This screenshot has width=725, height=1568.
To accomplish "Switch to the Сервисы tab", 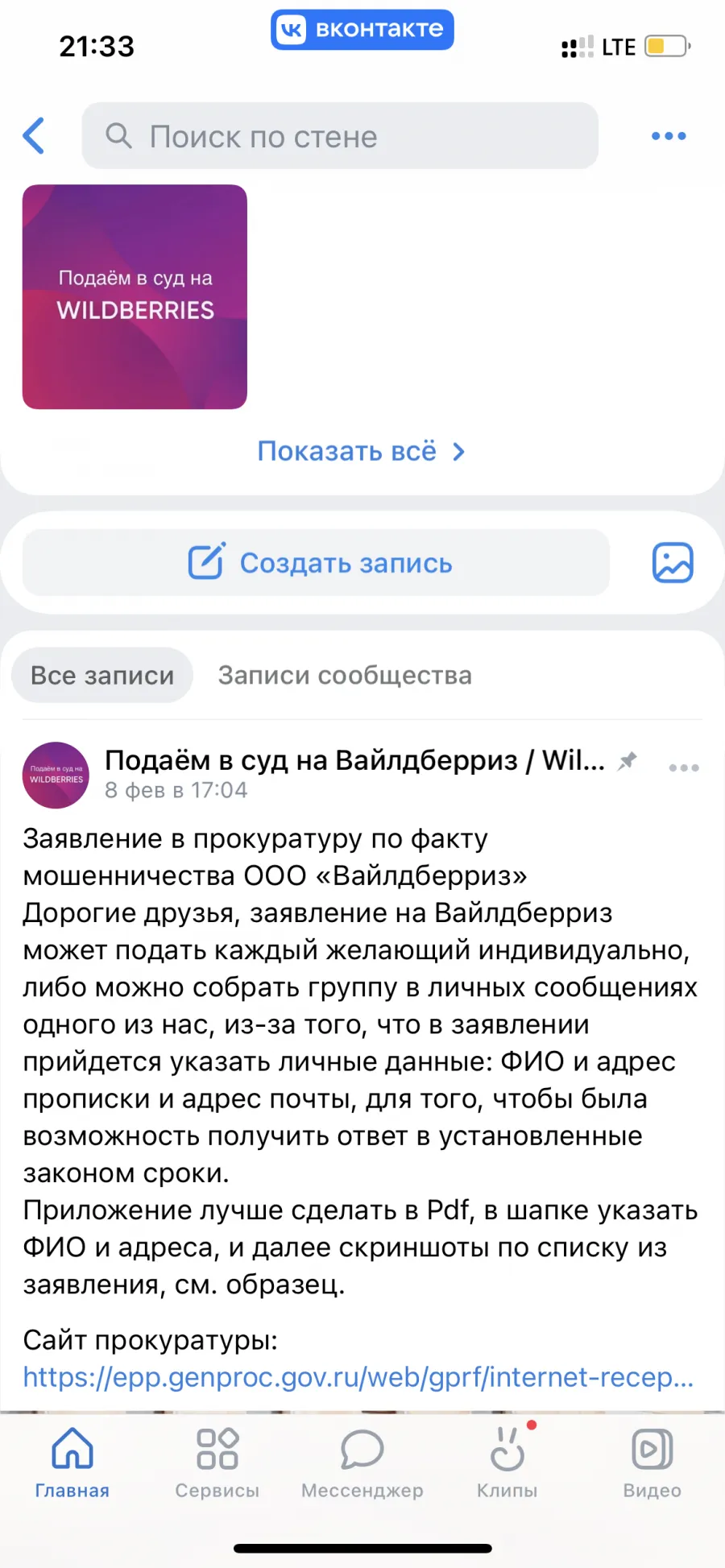I will click(217, 1463).
